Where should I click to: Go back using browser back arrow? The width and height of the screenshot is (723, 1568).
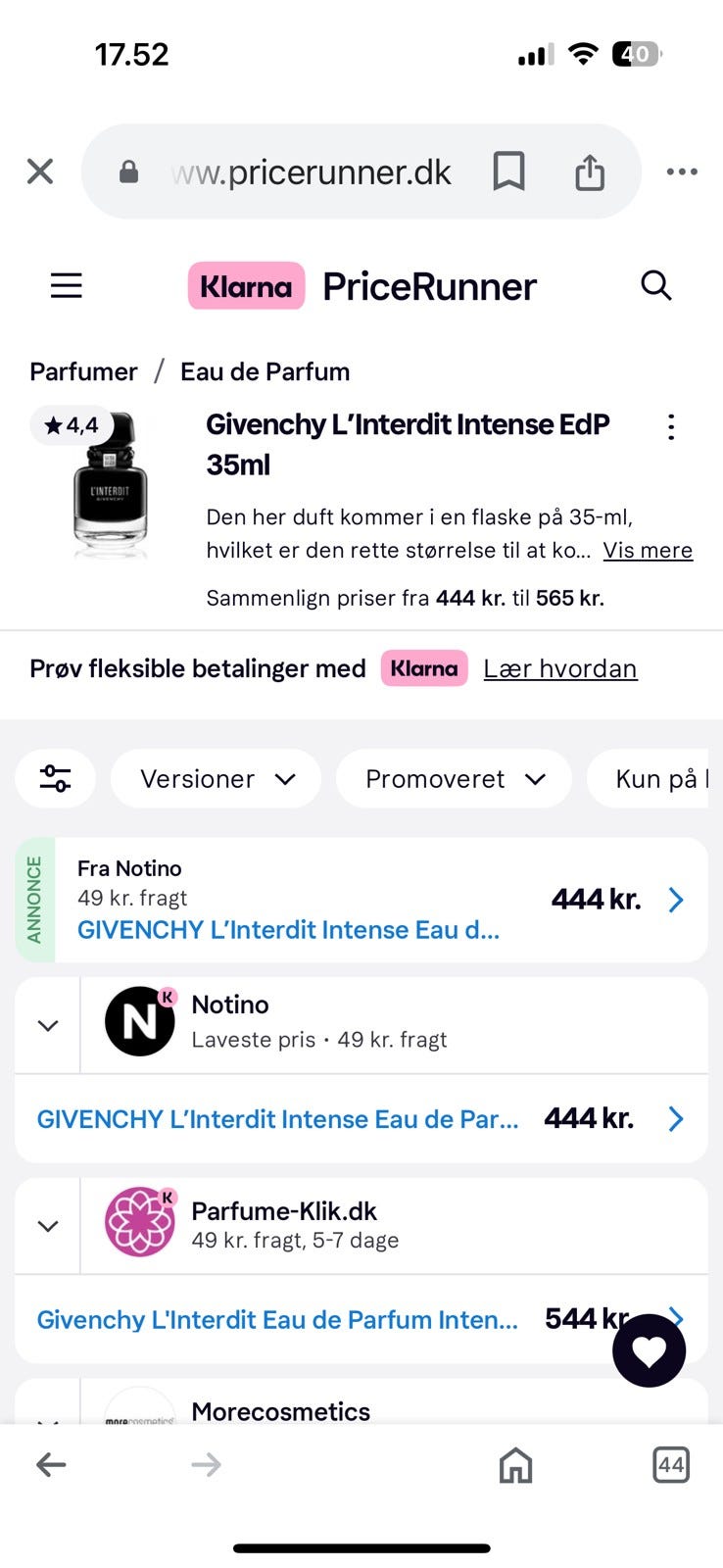pos(51,1465)
